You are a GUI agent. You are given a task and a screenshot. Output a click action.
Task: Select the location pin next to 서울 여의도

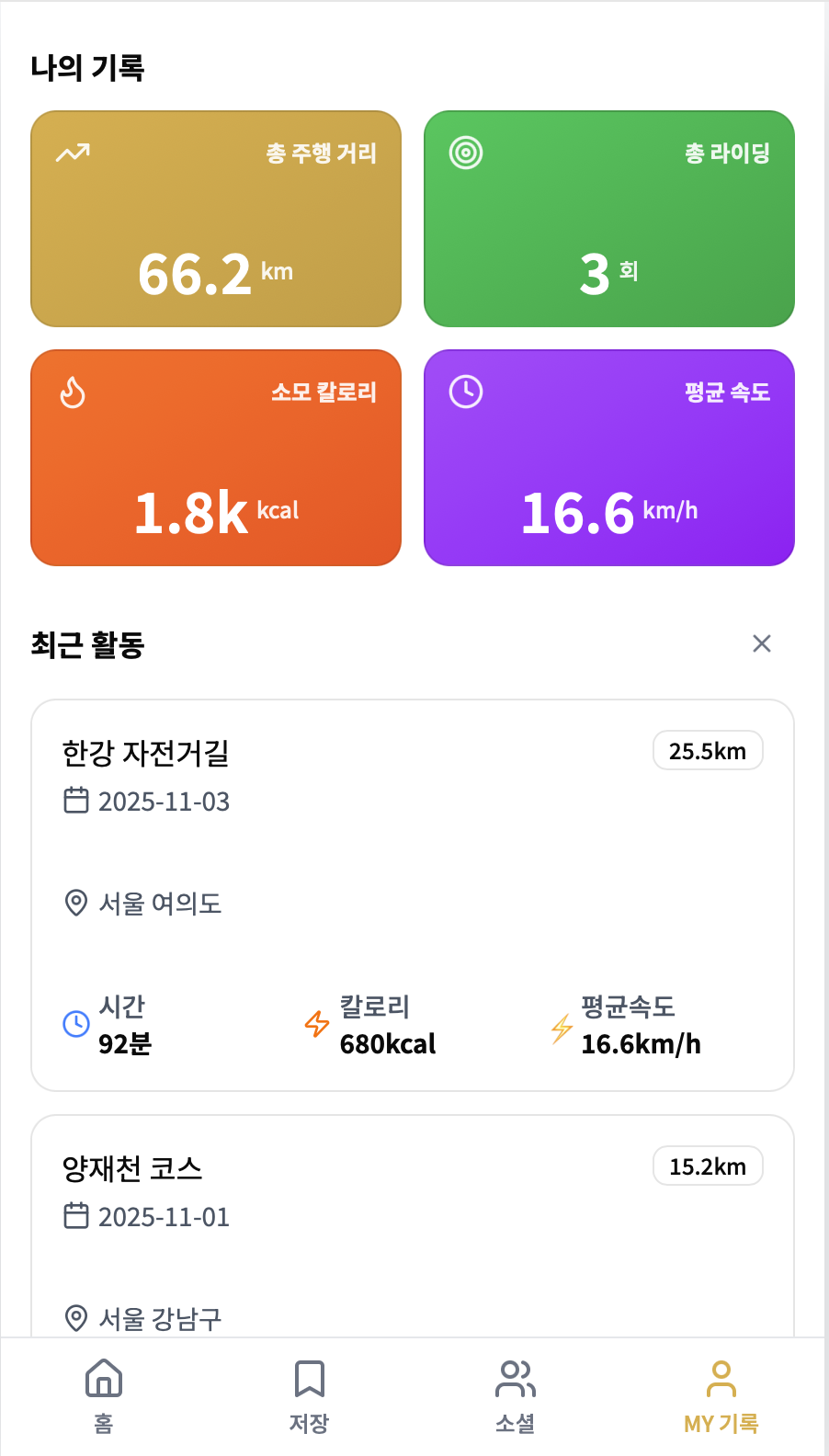click(76, 904)
